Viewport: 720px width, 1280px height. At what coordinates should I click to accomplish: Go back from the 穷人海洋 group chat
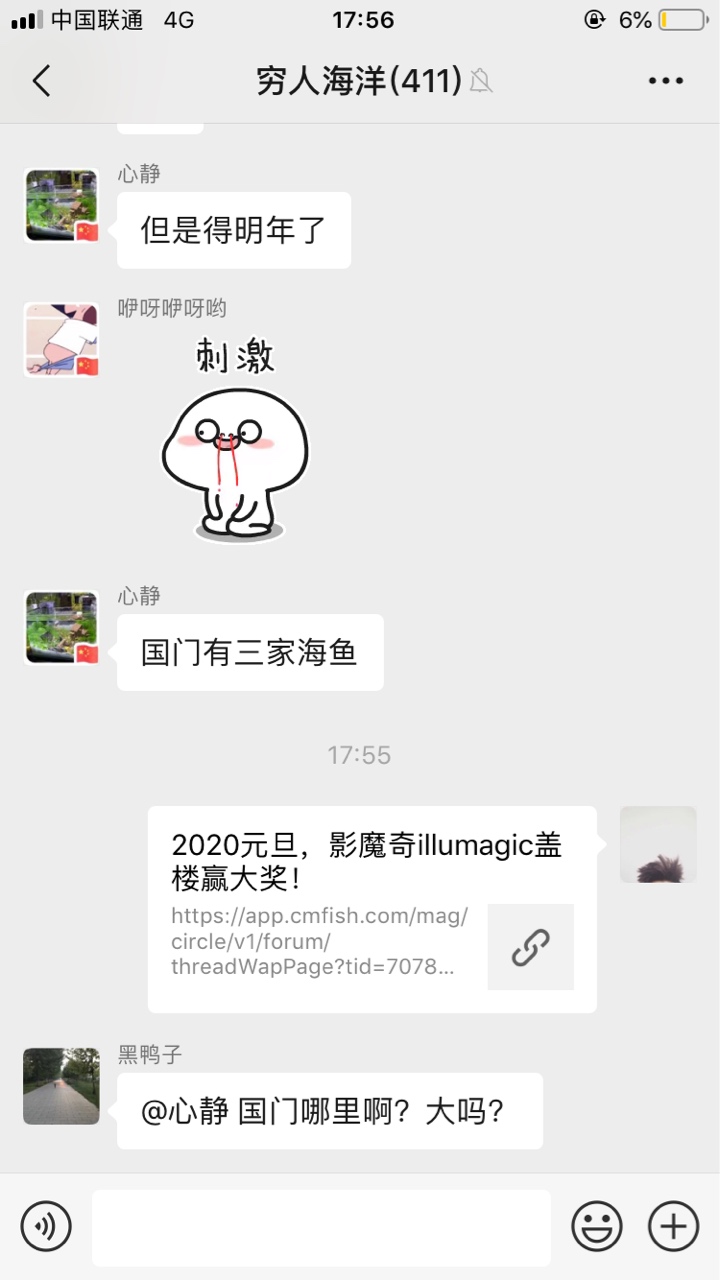(x=41, y=81)
